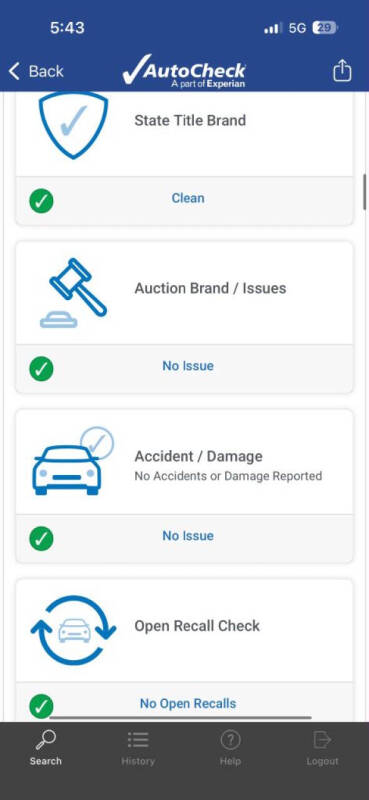The image size is (369, 800).
Task: Go back to the previous screen
Action: pyautogui.click(x=36, y=71)
